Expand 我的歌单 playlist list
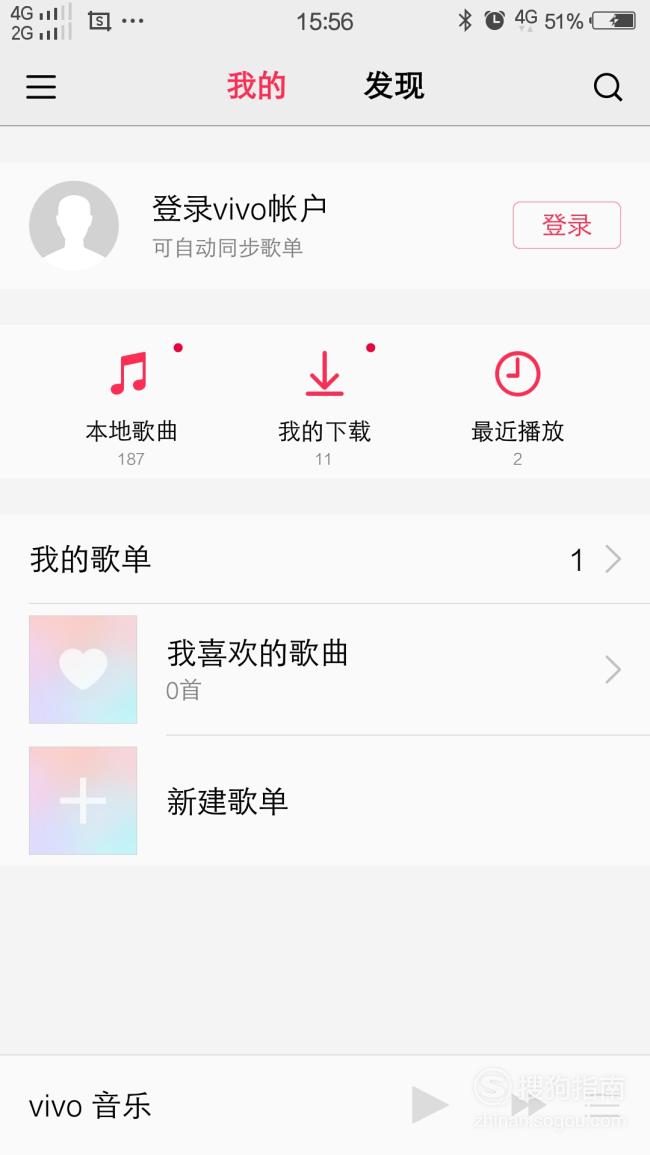Image resolution: width=650 pixels, height=1155 pixels. 325,560
